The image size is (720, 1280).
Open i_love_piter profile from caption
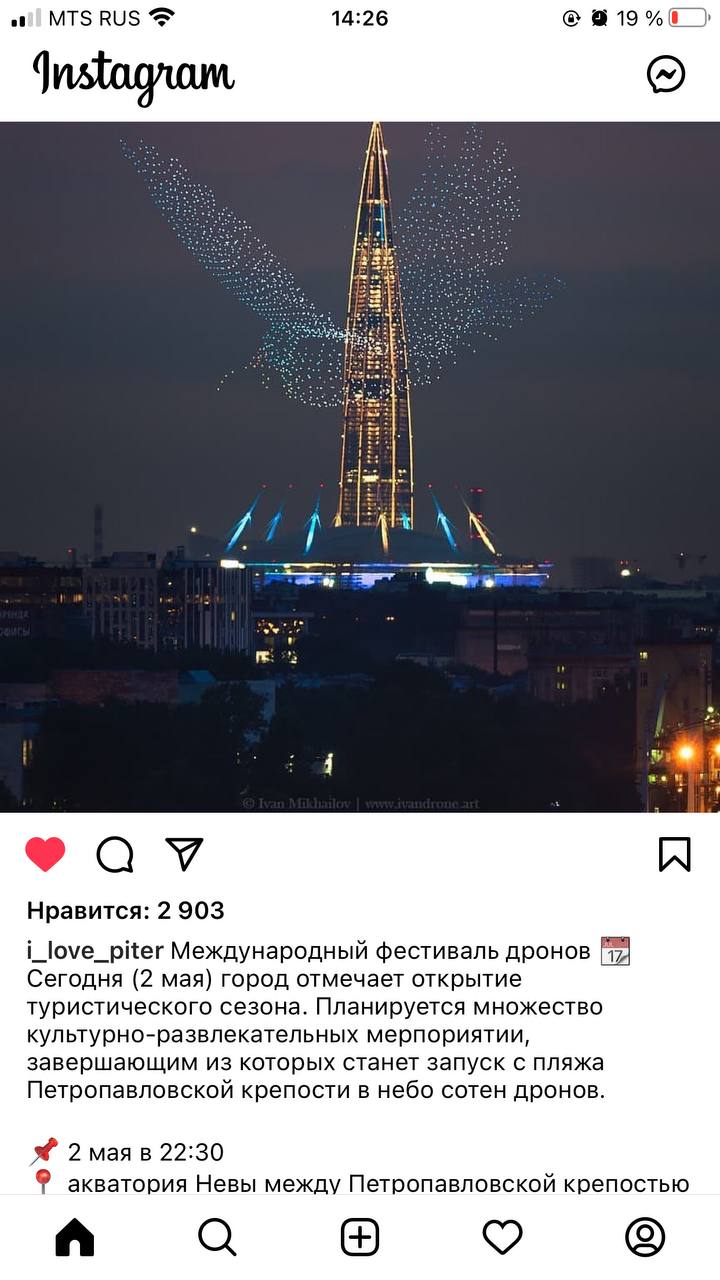pos(95,949)
